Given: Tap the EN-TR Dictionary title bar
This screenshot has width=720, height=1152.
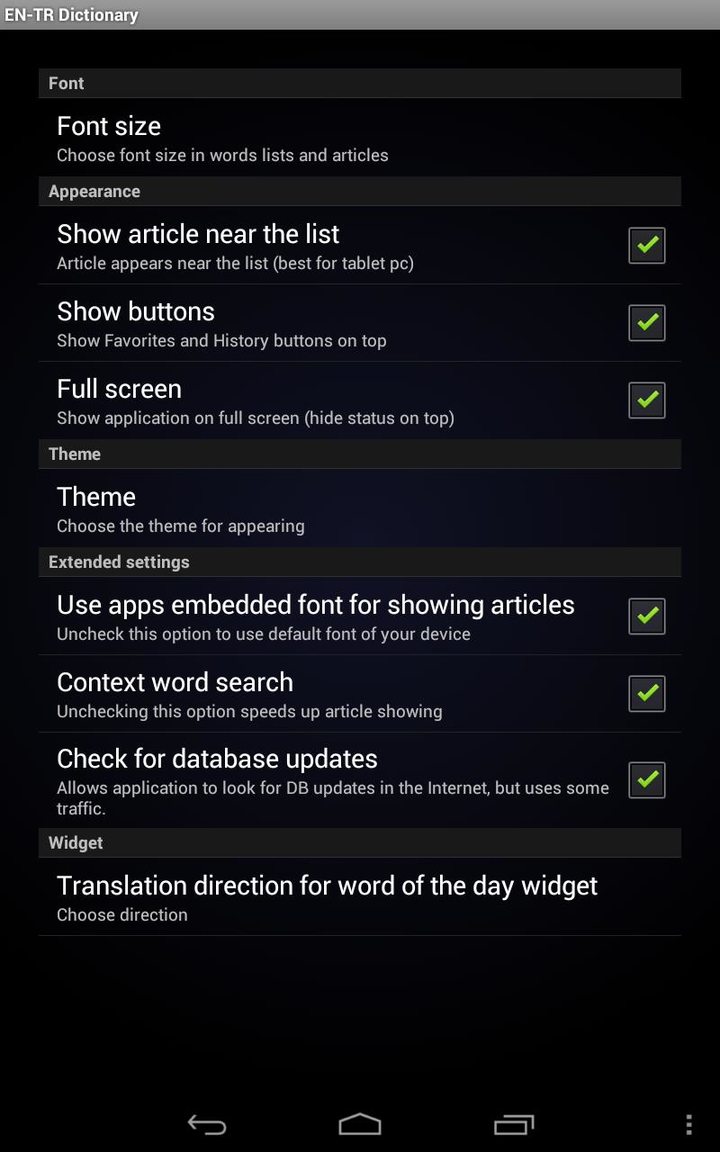Looking at the screenshot, I should [x=72, y=14].
